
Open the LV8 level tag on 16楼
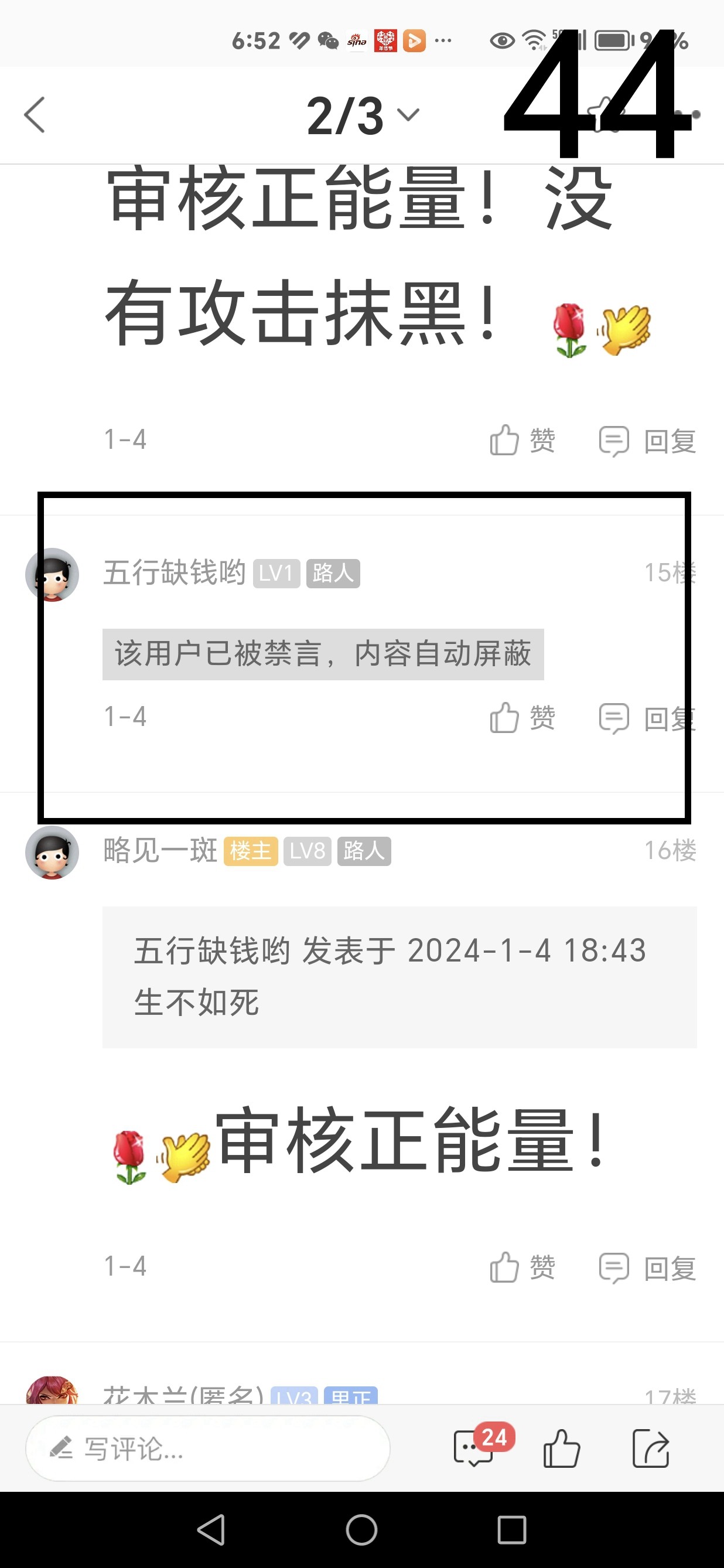point(308,852)
